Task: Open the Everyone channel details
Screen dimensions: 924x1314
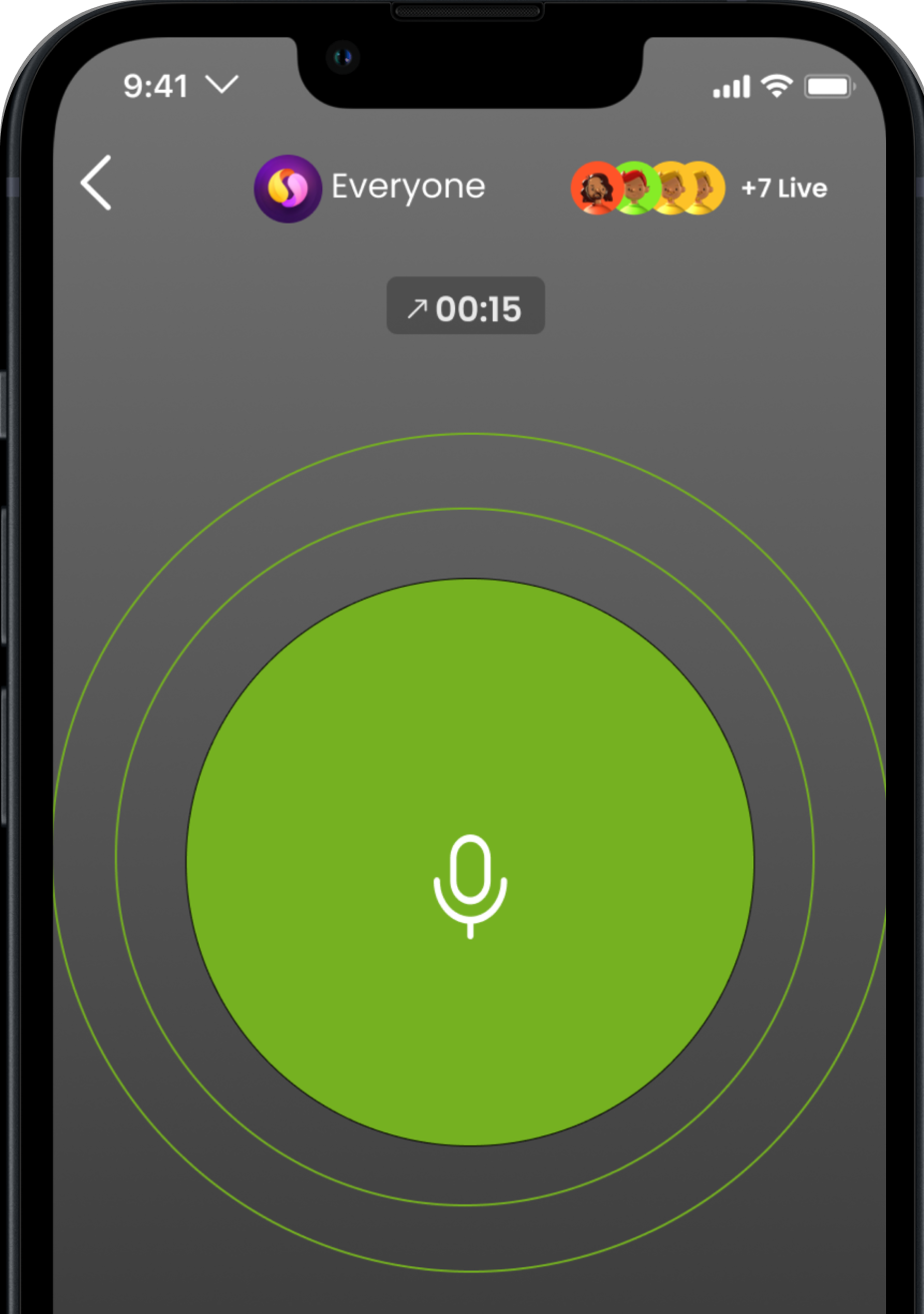Action: [371, 188]
